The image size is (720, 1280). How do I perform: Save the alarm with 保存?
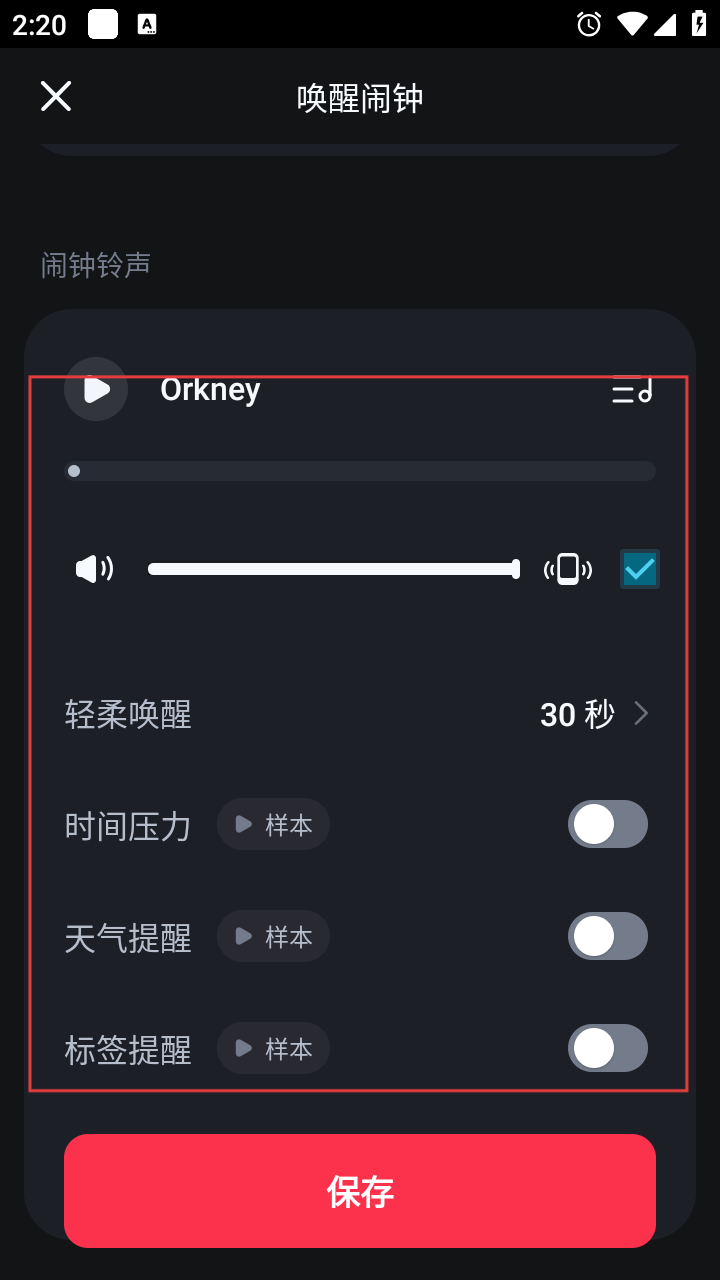point(360,1191)
